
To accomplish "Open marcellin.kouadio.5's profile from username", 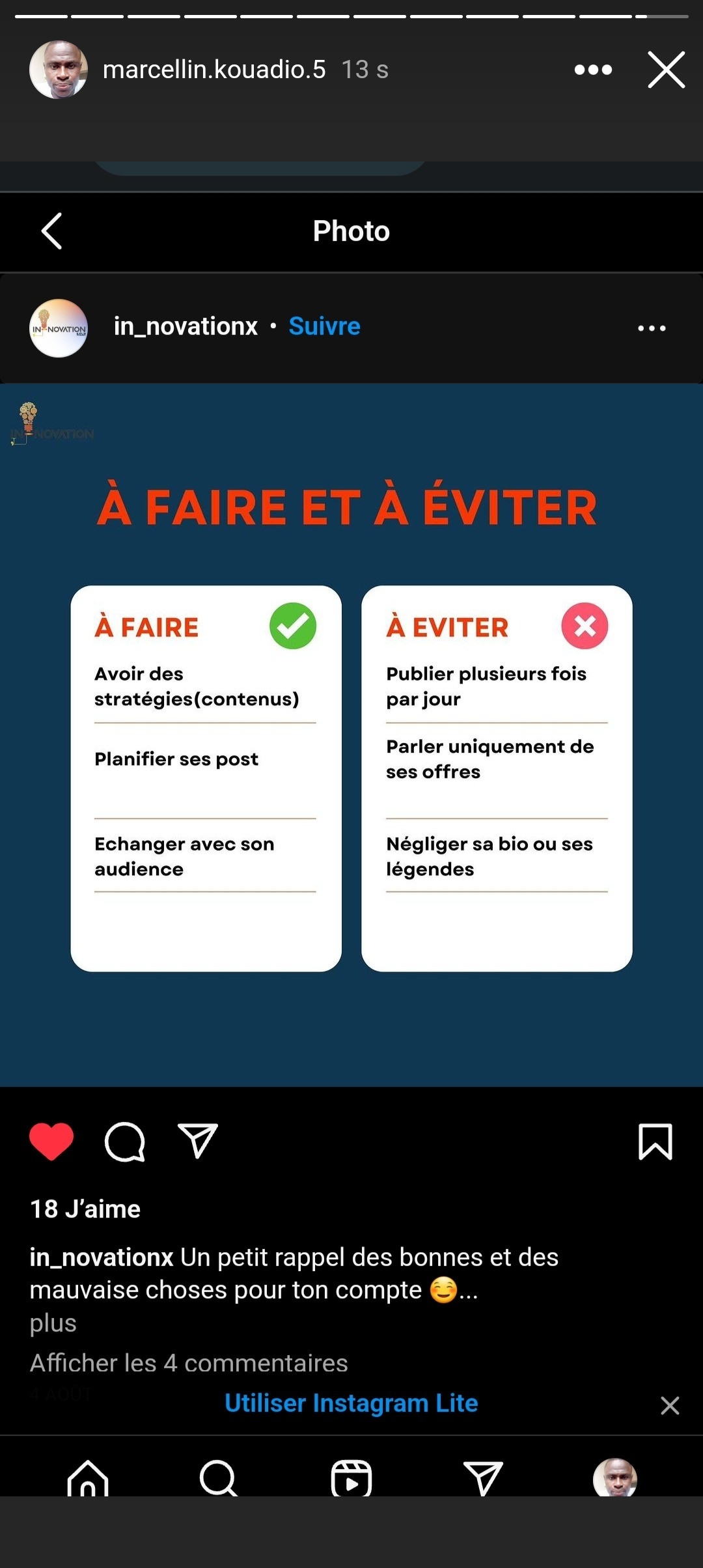I will point(214,70).
